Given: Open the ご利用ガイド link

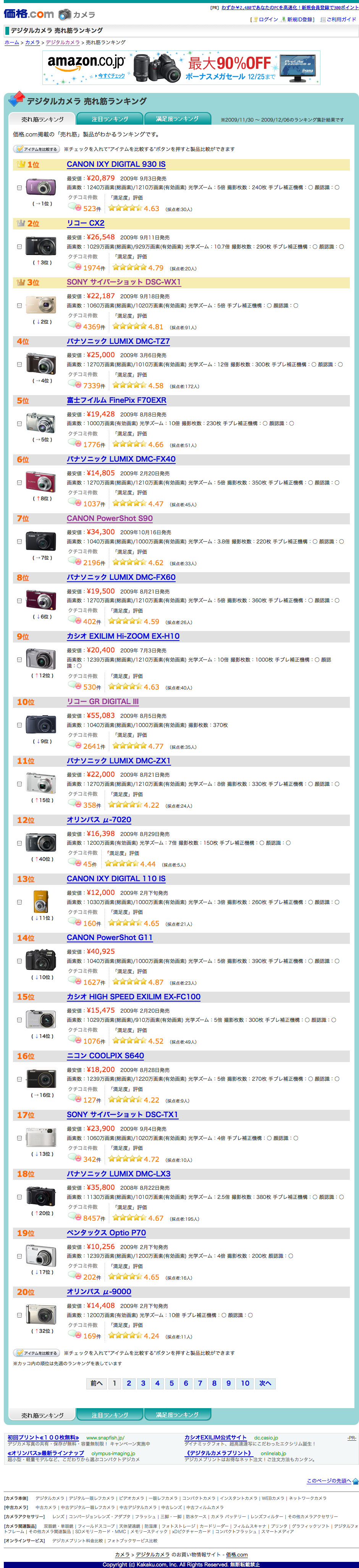Looking at the screenshot, I should [x=341, y=20].
